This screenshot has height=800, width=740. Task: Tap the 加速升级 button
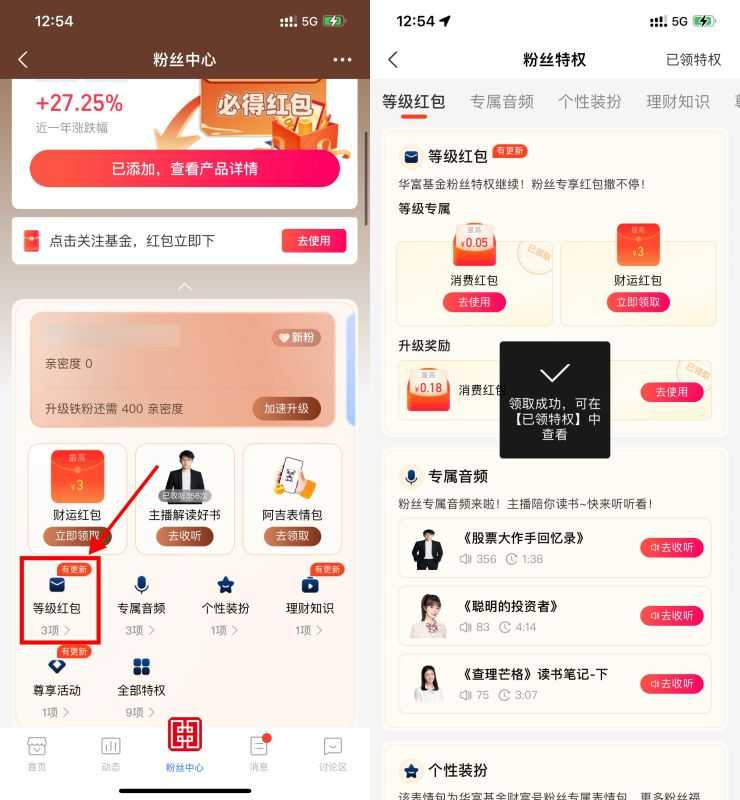[286, 408]
